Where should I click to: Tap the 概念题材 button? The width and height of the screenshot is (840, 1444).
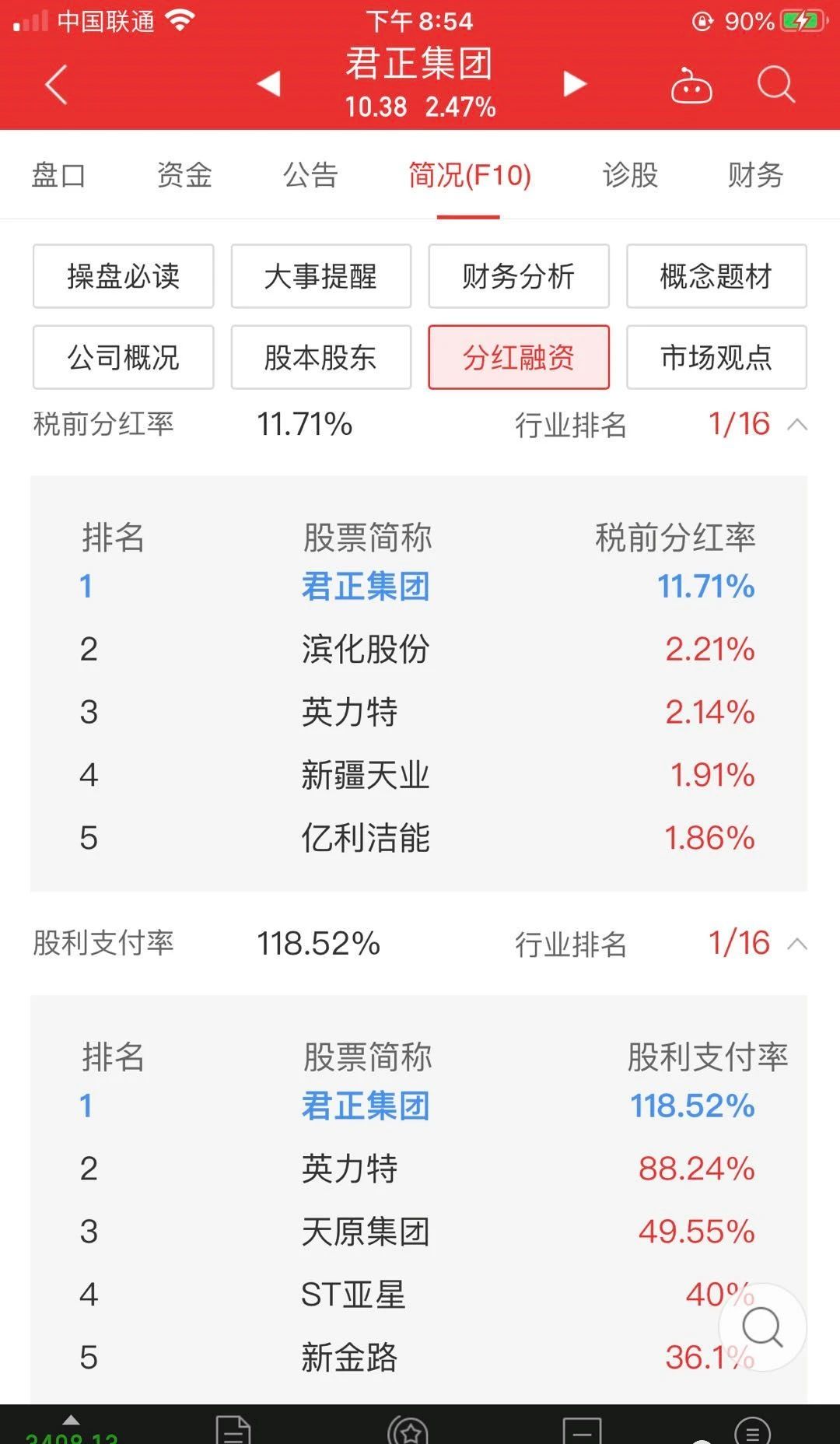click(716, 277)
